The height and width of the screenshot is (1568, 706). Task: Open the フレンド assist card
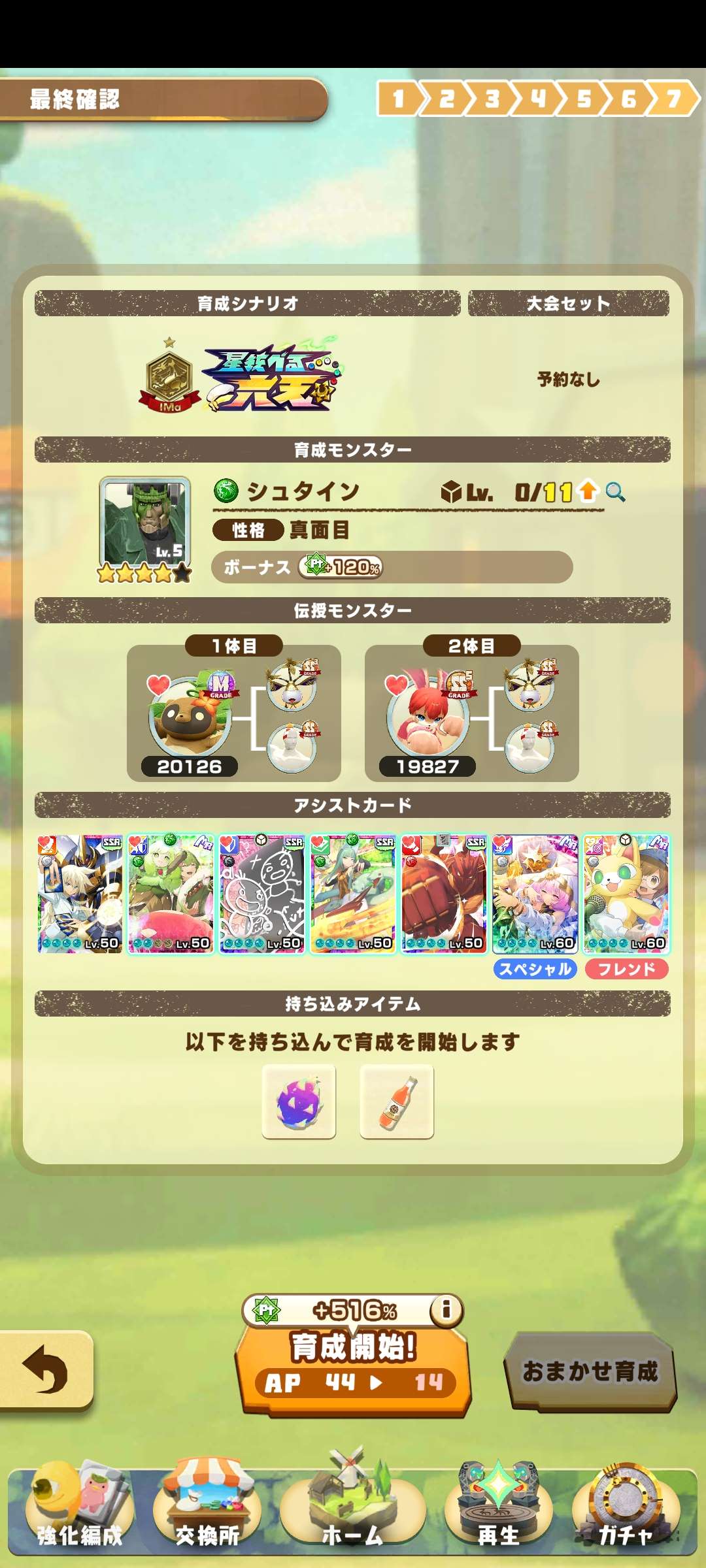[626, 894]
